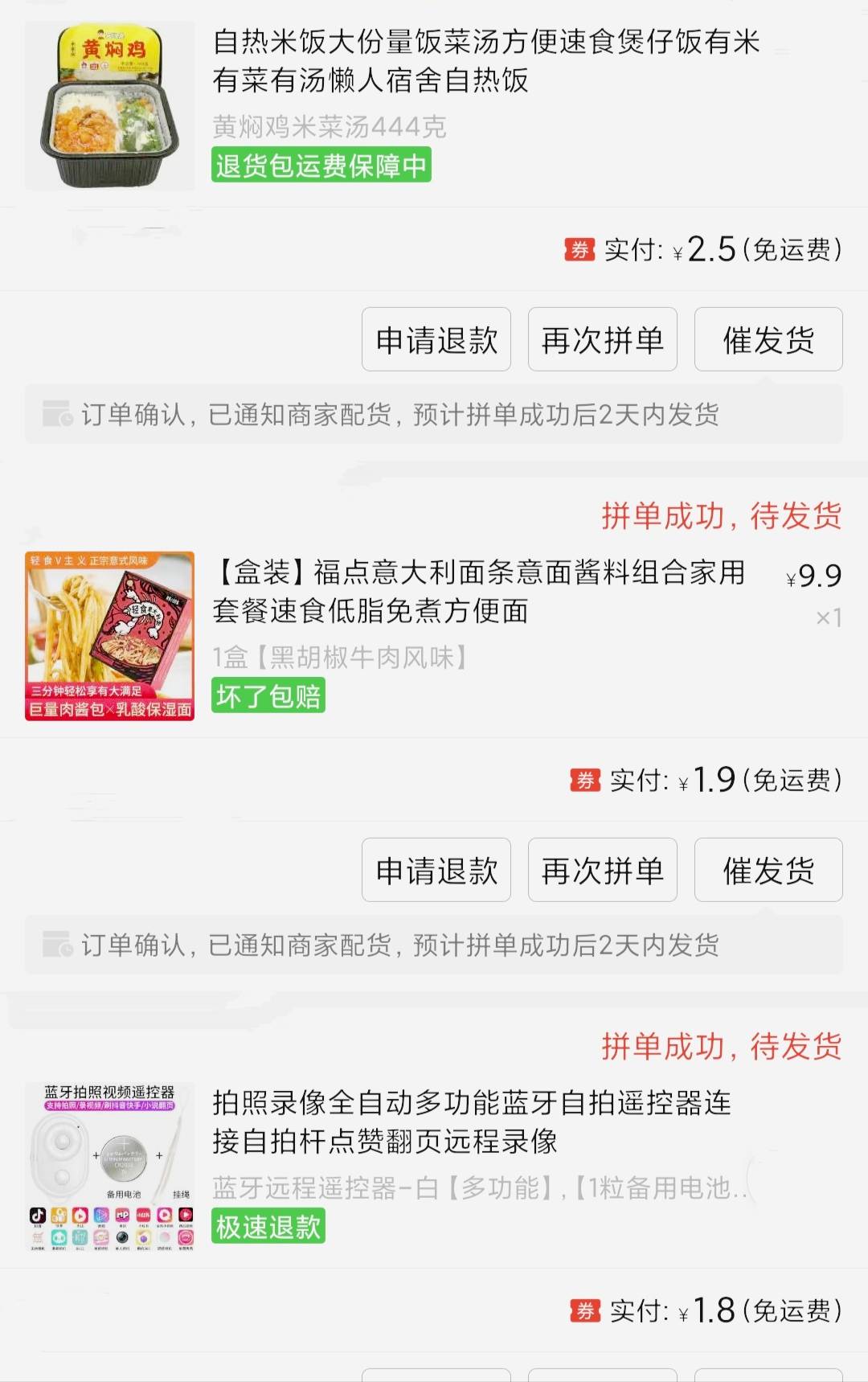This screenshot has height=1382, width=868.
Task: Click 催发货 on the pasta order
Action: [768, 870]
